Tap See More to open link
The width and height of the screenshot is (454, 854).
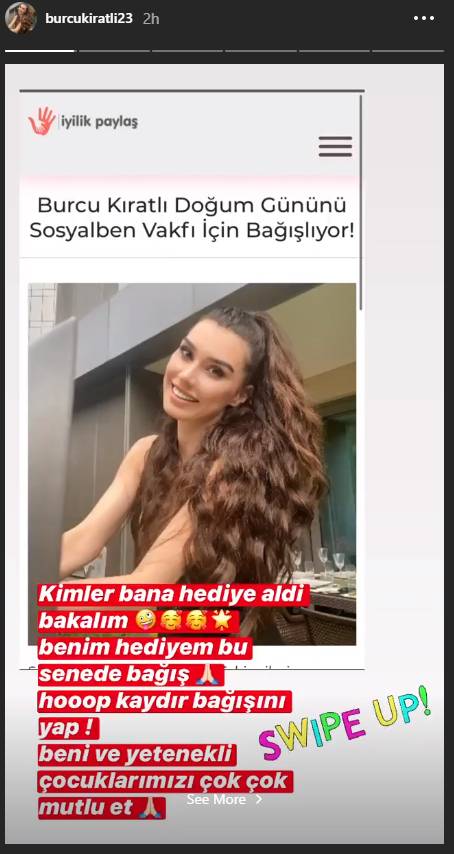[x=224, y=799]
